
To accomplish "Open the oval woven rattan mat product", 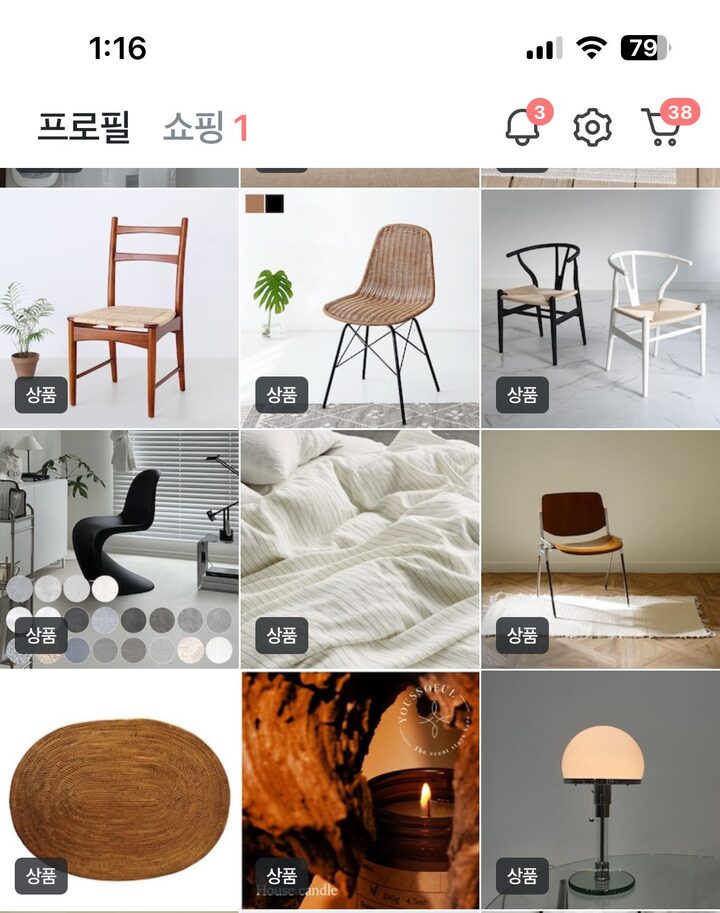I will click(x=120, y=790).
